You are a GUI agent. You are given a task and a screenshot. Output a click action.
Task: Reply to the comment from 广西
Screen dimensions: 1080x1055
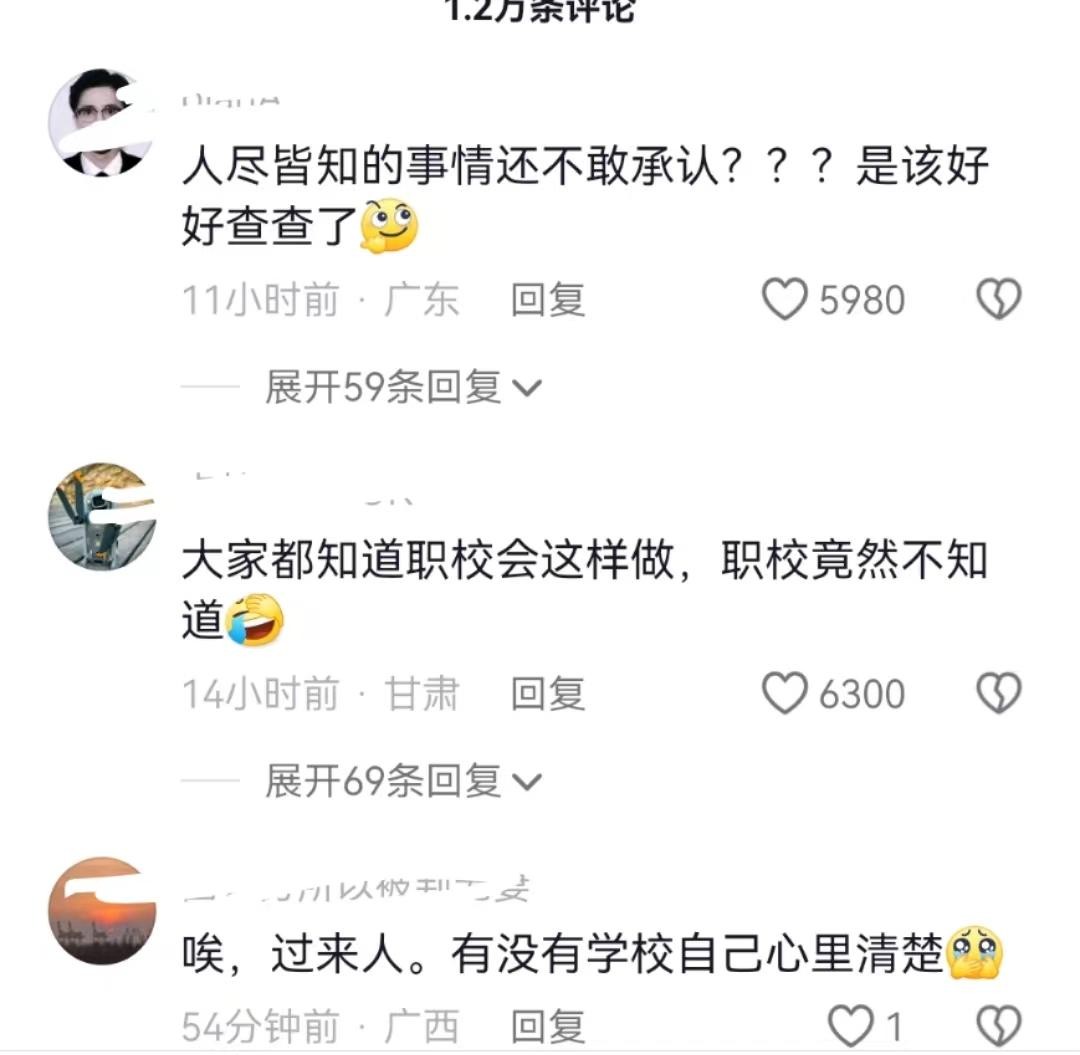(x=547, y=1027)
